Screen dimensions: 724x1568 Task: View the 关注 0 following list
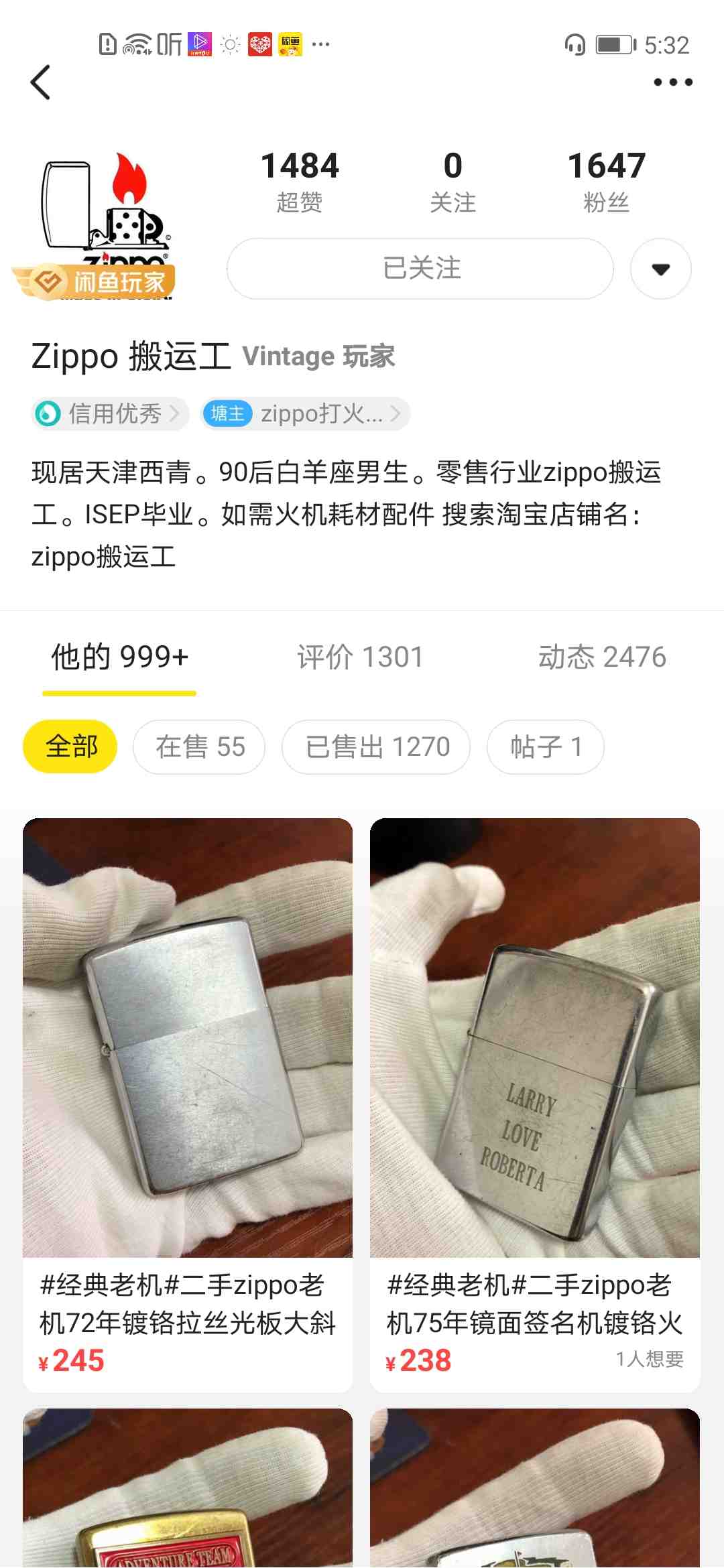point(452,181)
